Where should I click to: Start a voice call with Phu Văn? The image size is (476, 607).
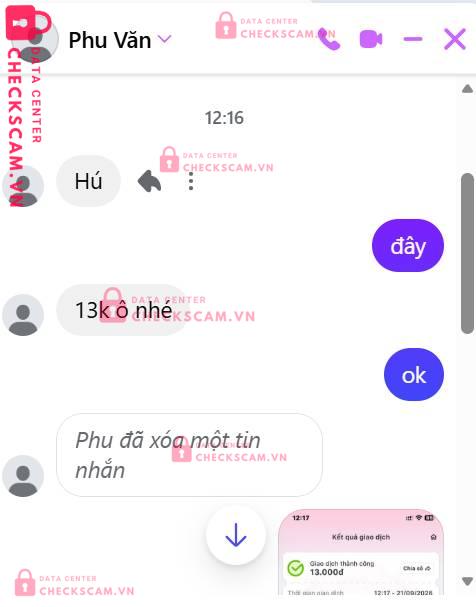pos(329,39)
